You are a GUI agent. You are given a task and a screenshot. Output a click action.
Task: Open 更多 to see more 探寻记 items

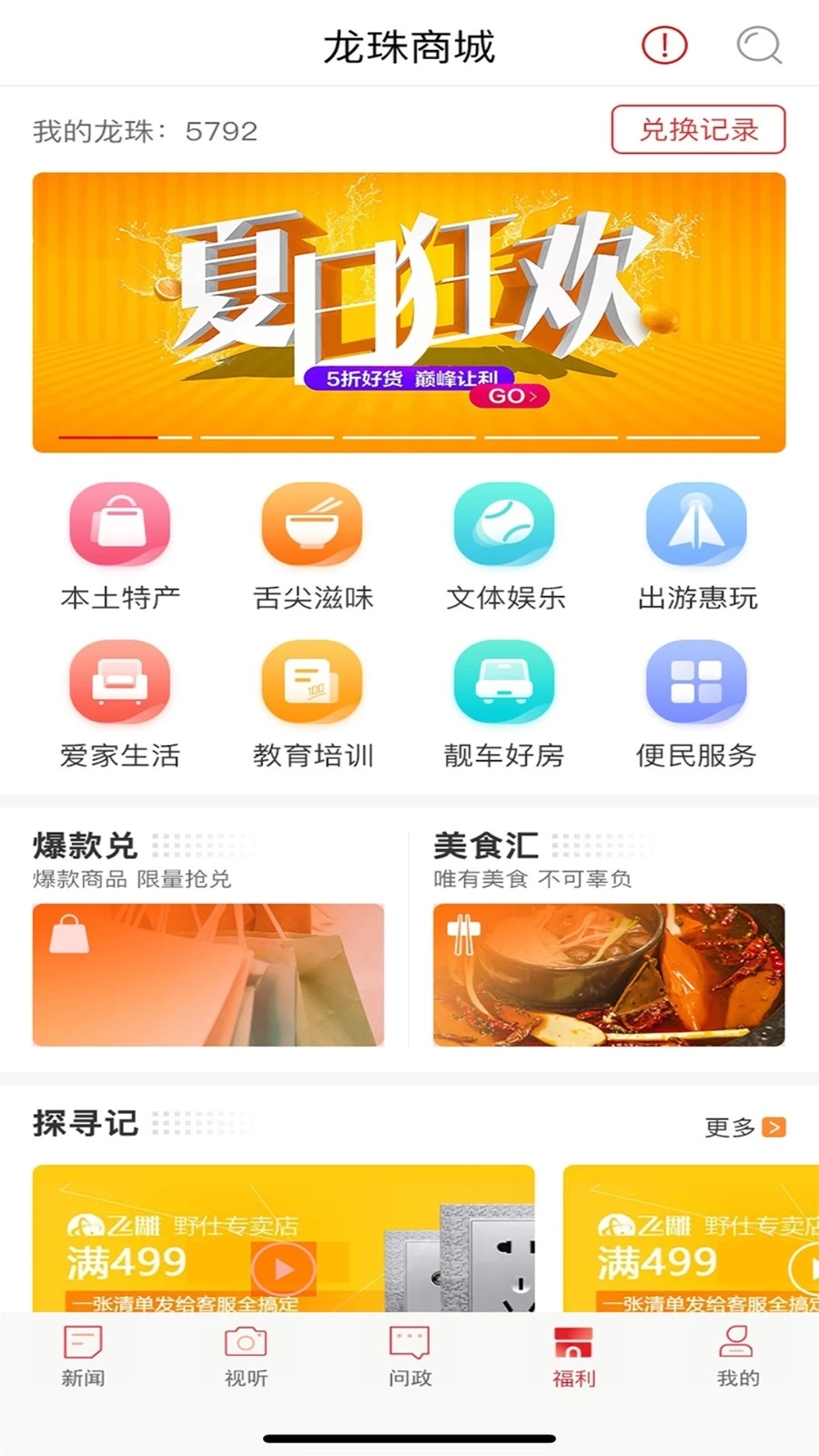(x=741, y=1127)
